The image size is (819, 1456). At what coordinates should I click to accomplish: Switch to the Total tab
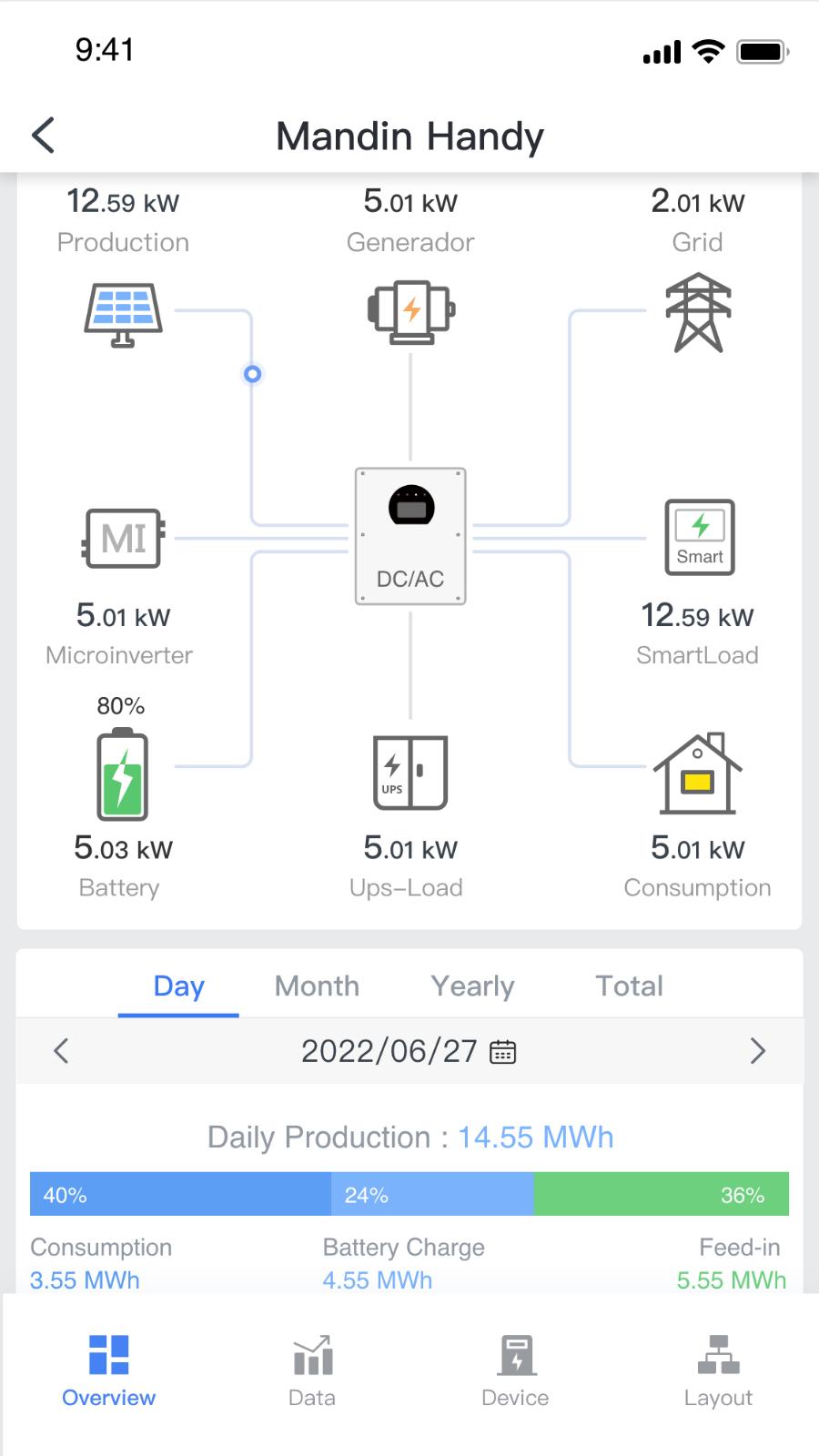[x=629, y=986]
